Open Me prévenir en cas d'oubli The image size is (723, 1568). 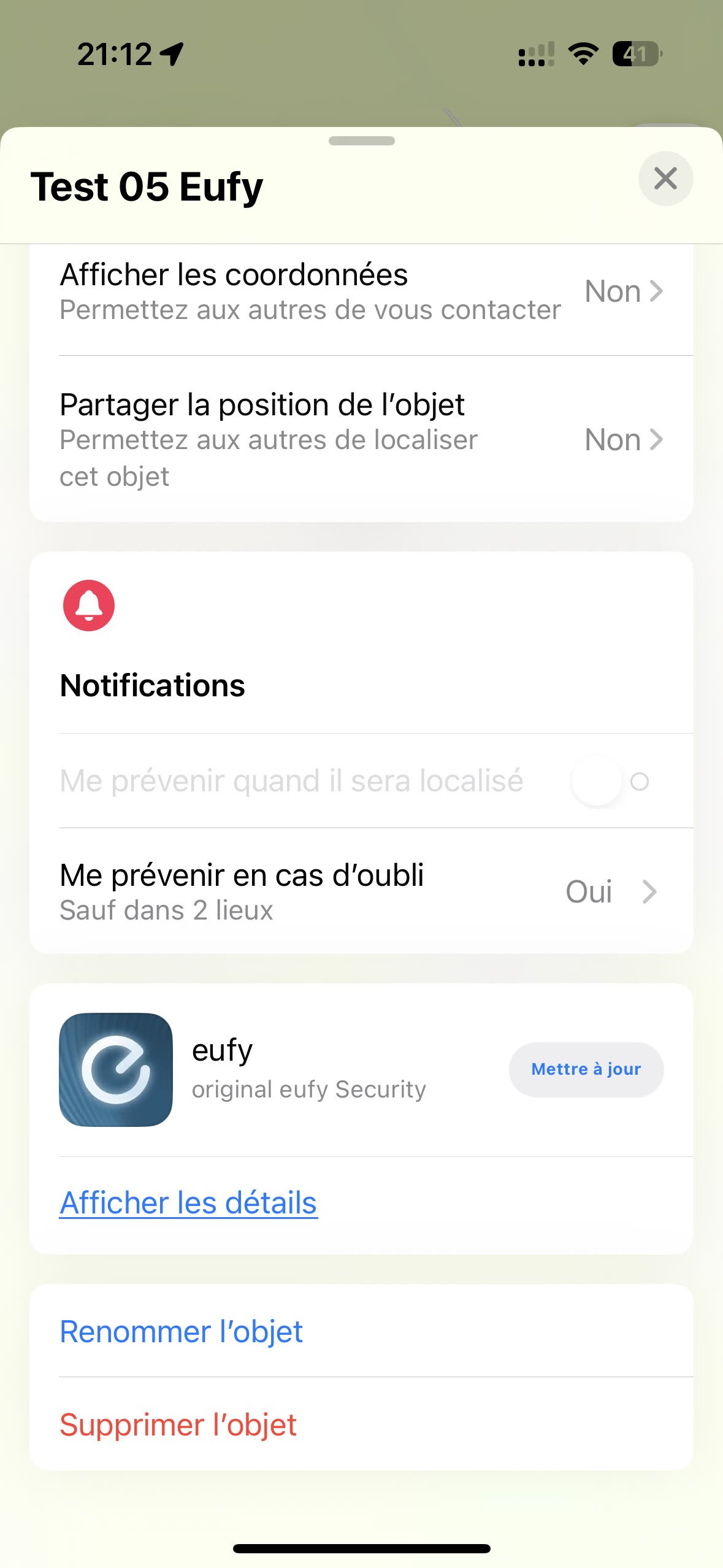(361, 891)
